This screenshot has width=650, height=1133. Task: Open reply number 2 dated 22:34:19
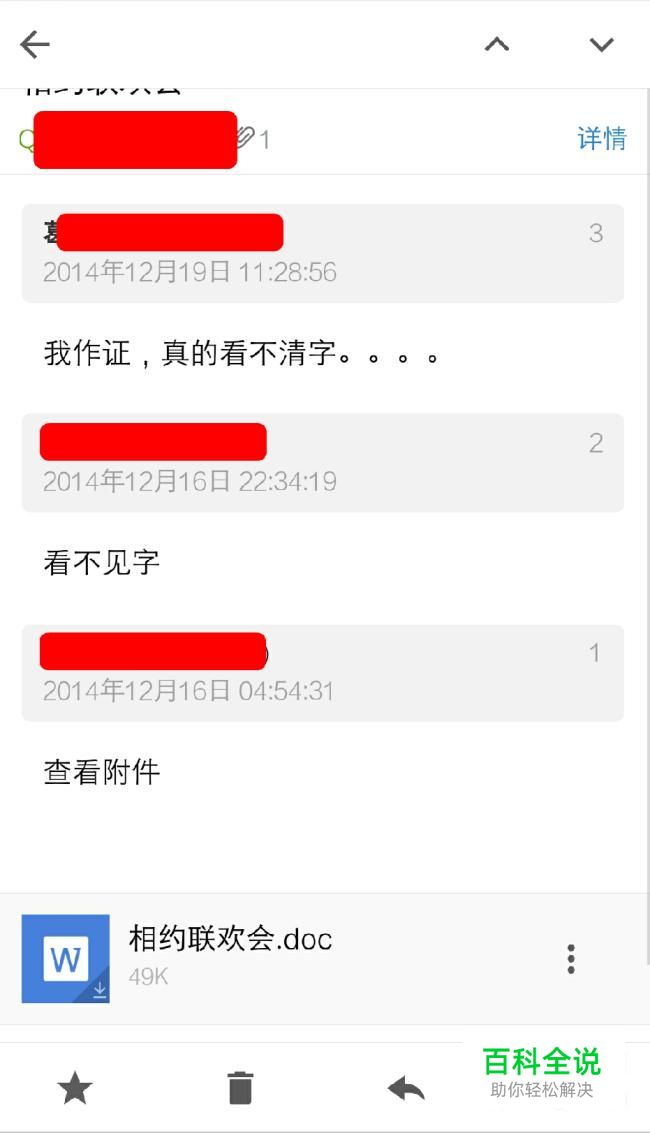click(x=323, y=462)
